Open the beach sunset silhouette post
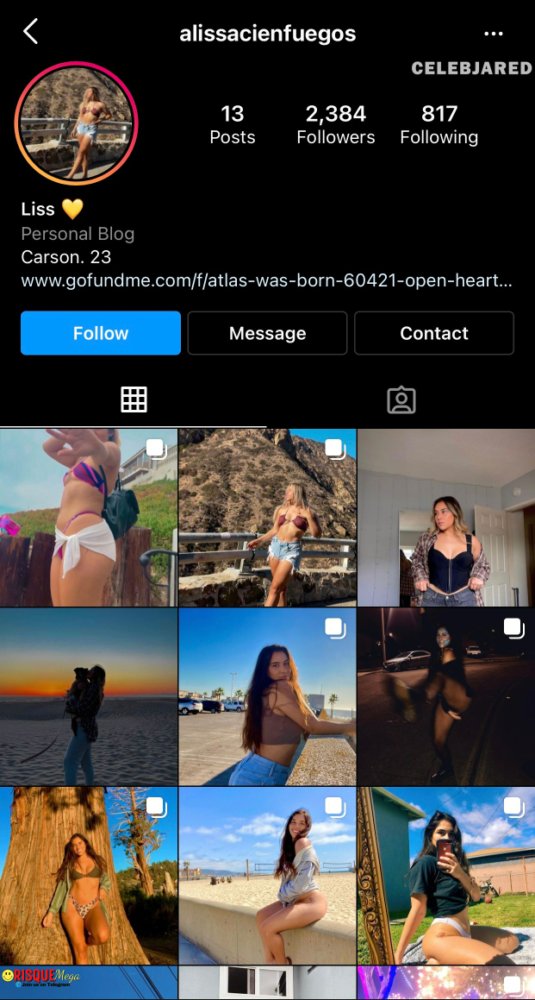This screenshot has width=535, height=1000. pyautogui.click(x=89, y=696)
